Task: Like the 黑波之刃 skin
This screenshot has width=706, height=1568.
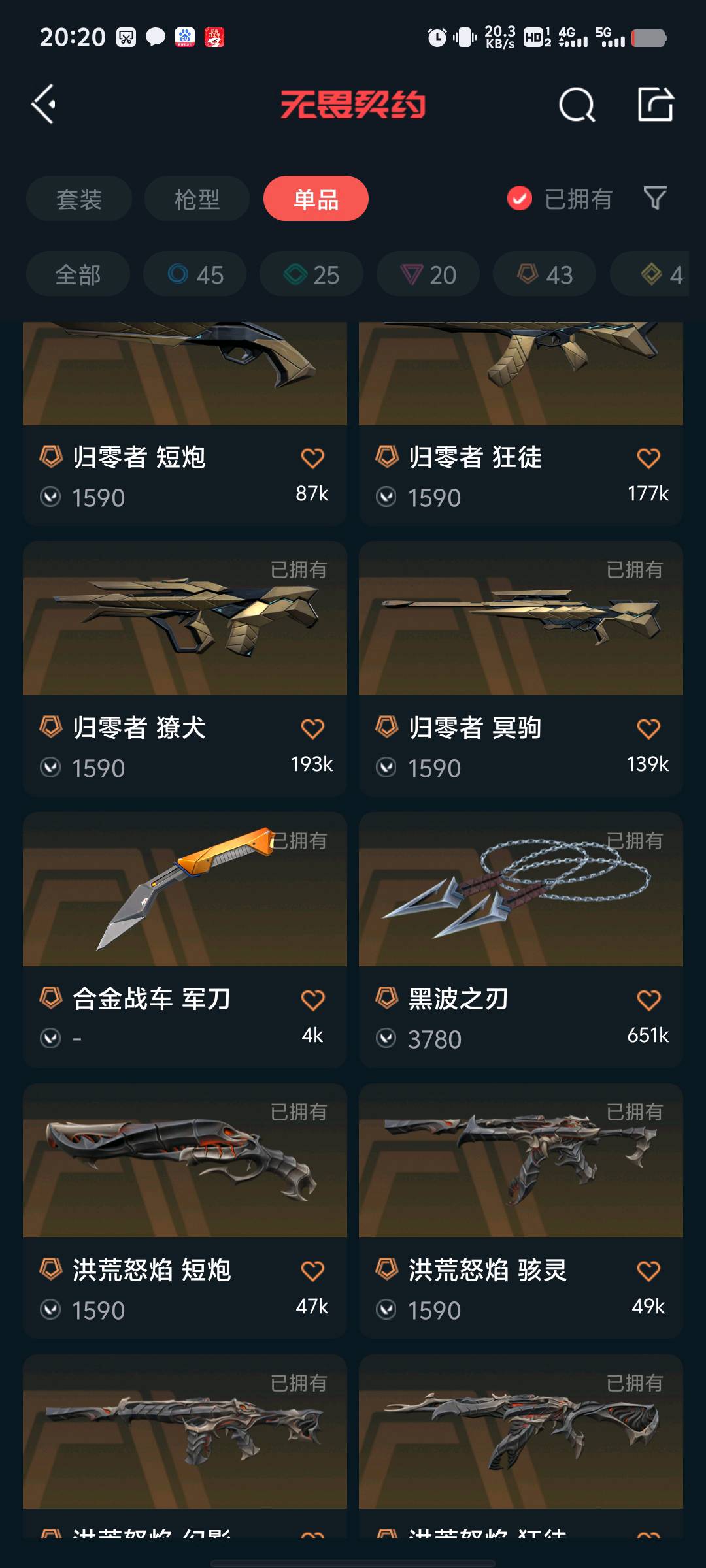Action: [648, 1000]
